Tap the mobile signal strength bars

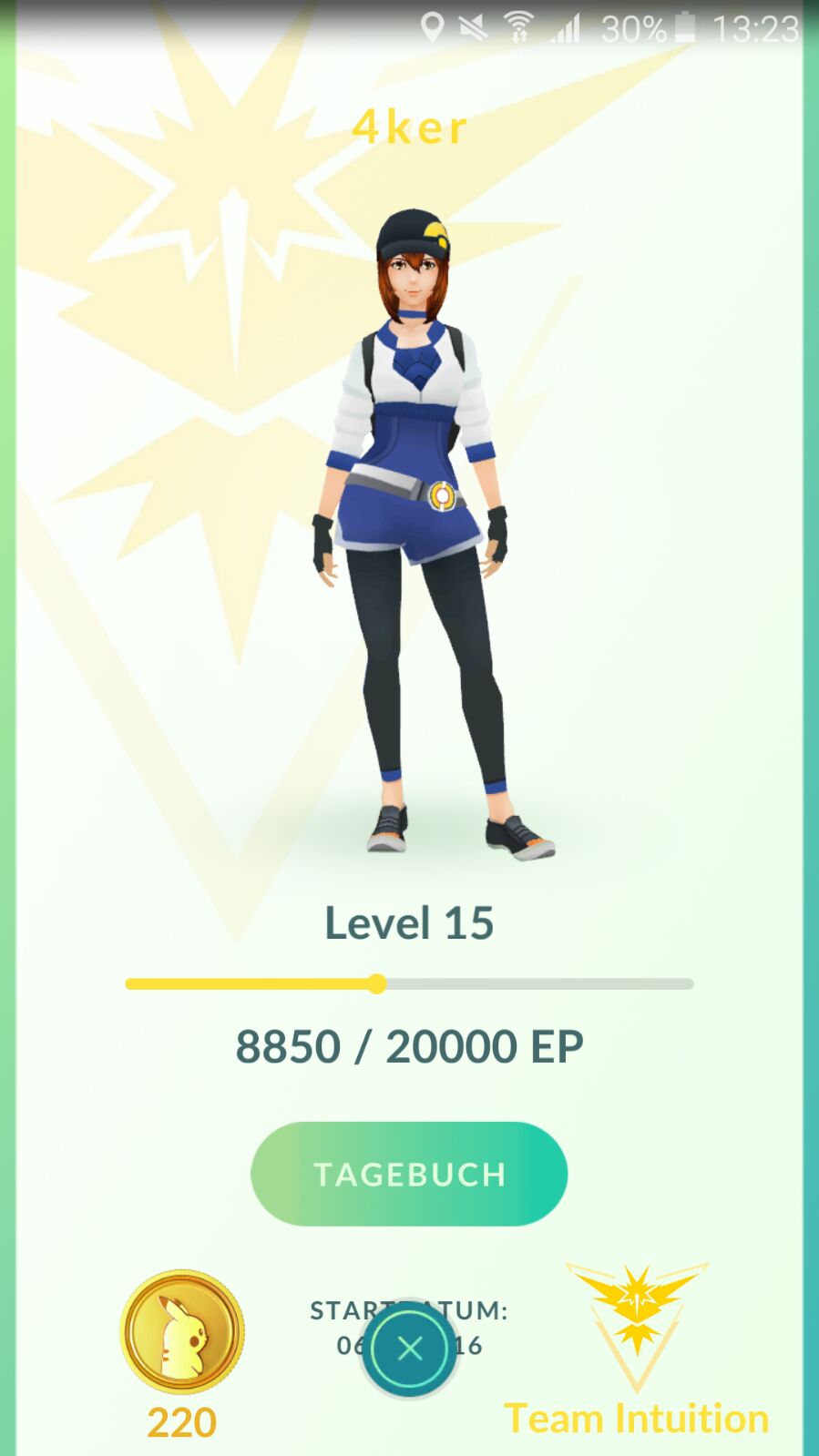566,30
